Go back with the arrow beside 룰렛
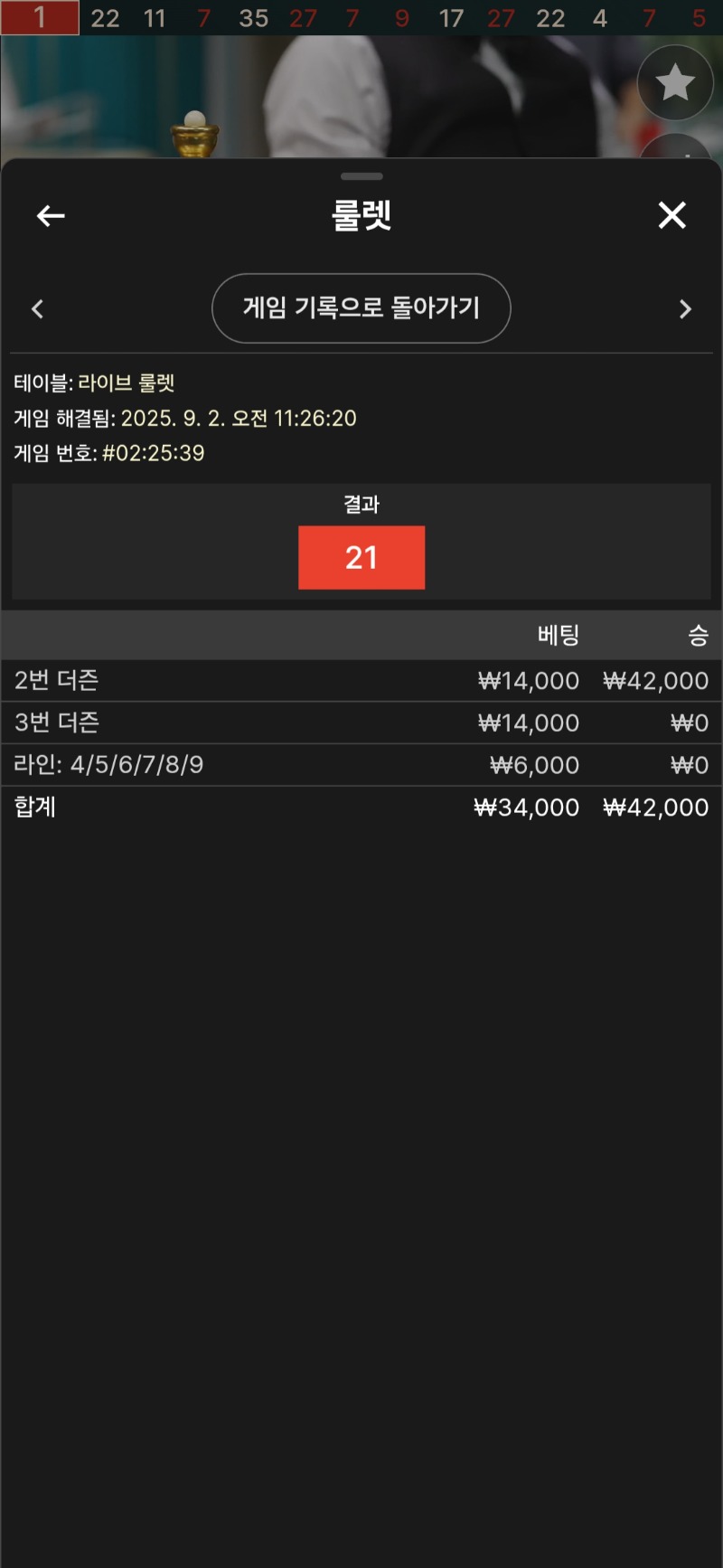Screen dimensions: 723x1568 tap(51, 215)
